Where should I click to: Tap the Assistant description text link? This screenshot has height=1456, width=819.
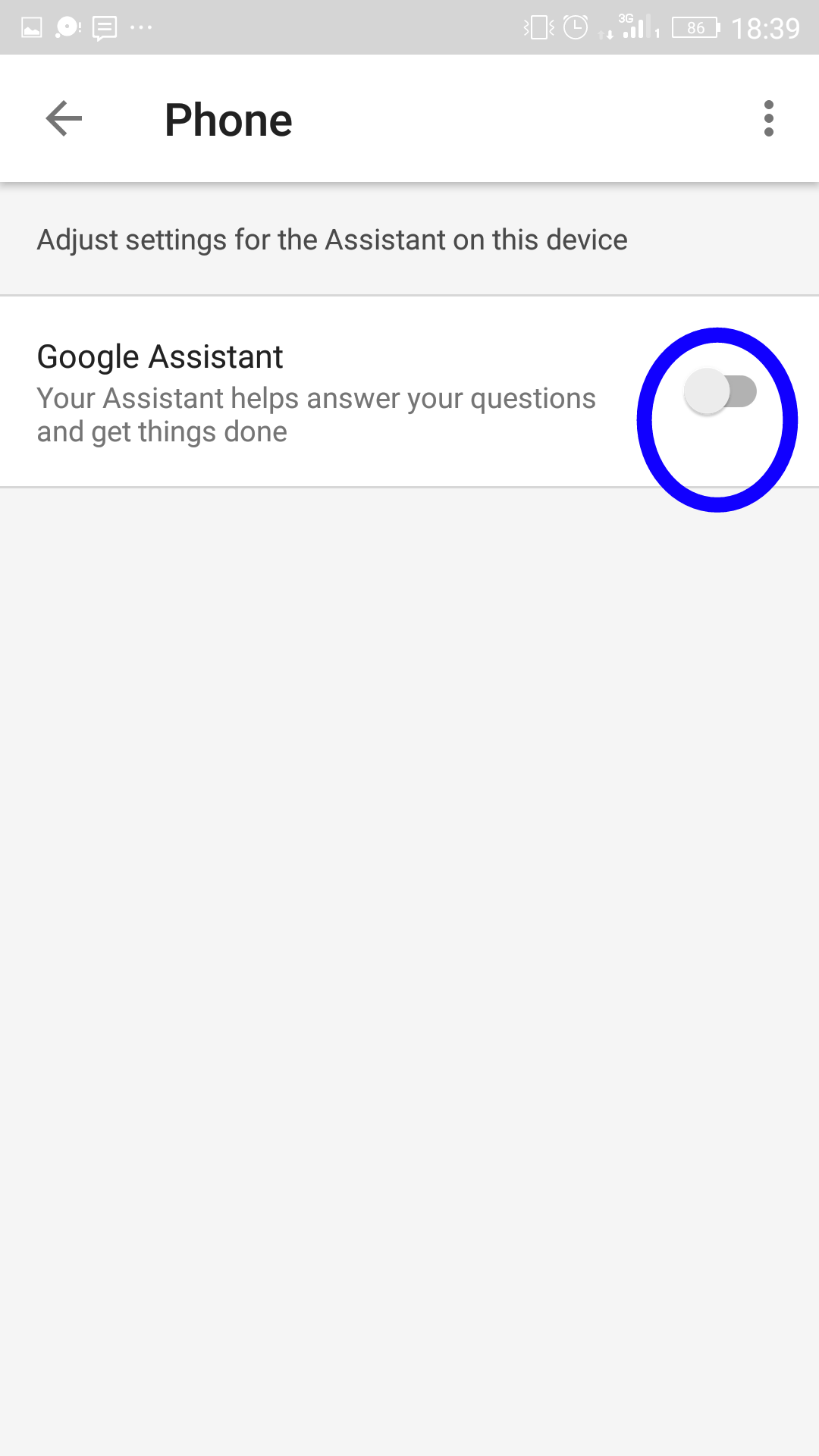coord(316,414)
